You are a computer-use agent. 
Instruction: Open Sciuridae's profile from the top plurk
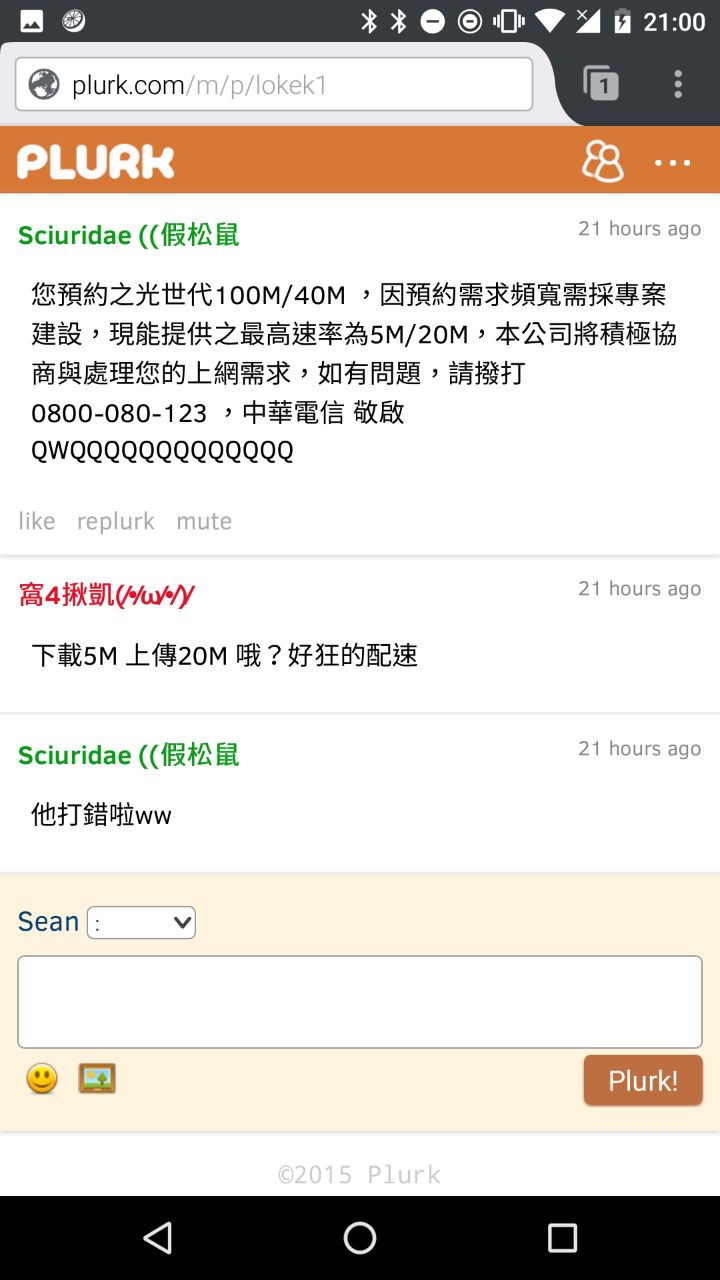pos(128,235)
